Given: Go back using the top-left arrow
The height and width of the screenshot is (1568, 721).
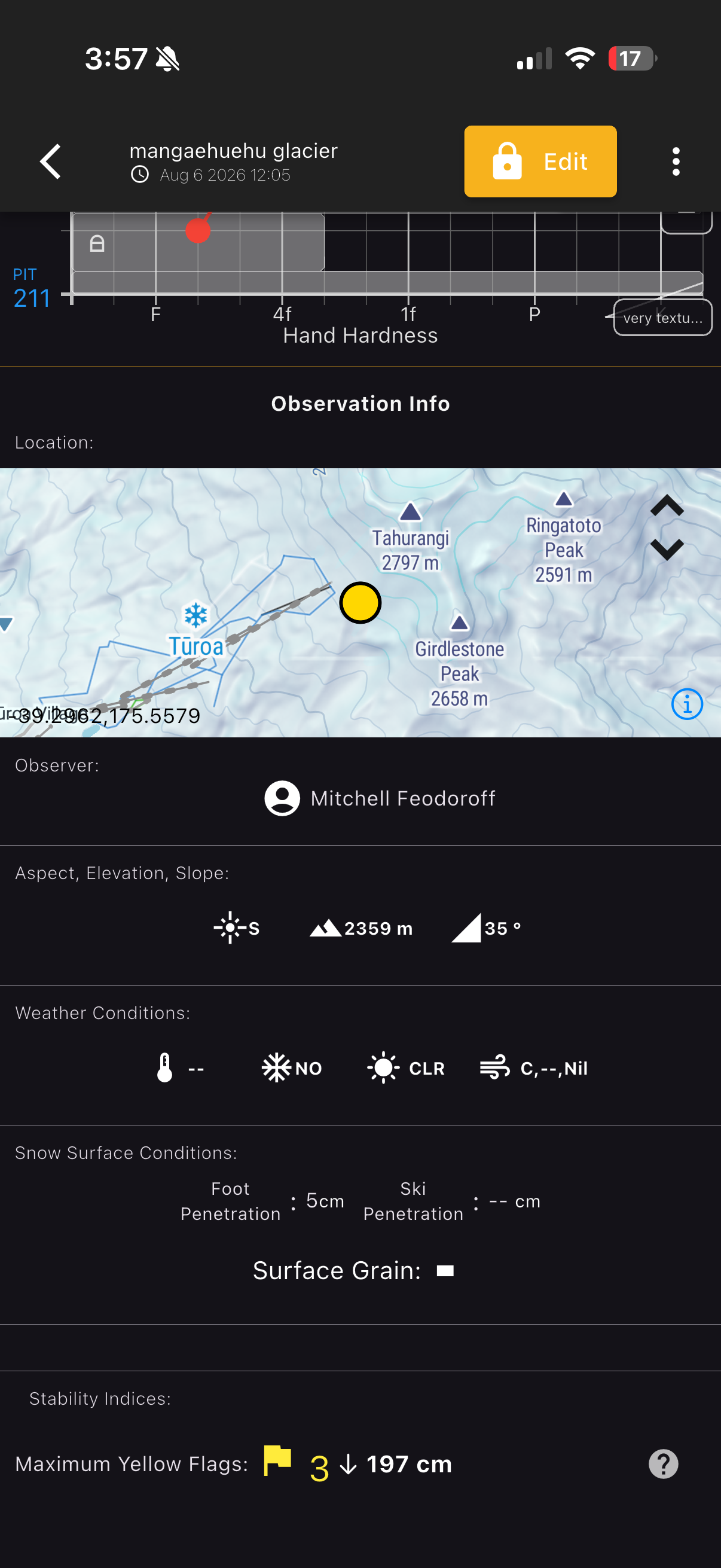Looking at the screenshot, I should click(50, 161).
